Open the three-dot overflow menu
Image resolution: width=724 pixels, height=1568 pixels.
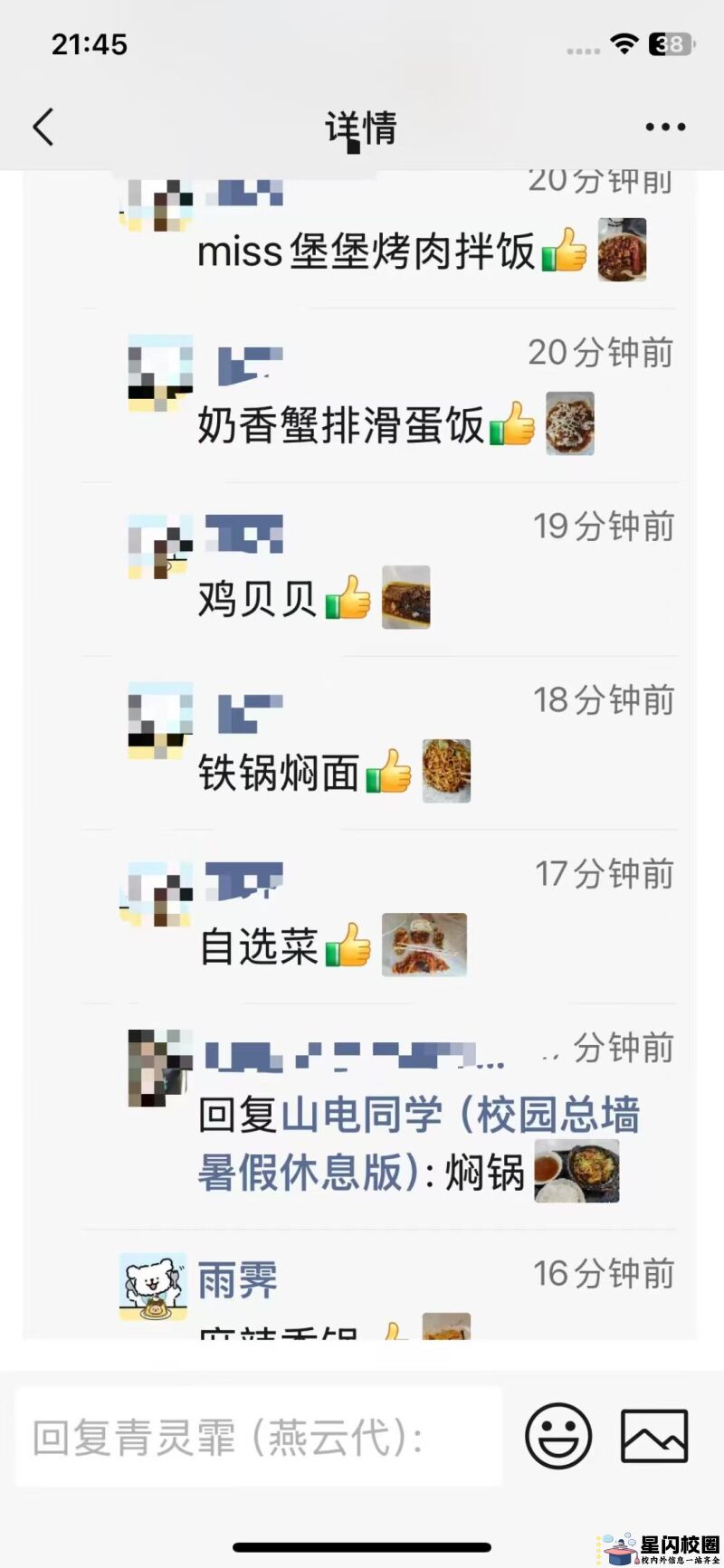coord(665,128)
